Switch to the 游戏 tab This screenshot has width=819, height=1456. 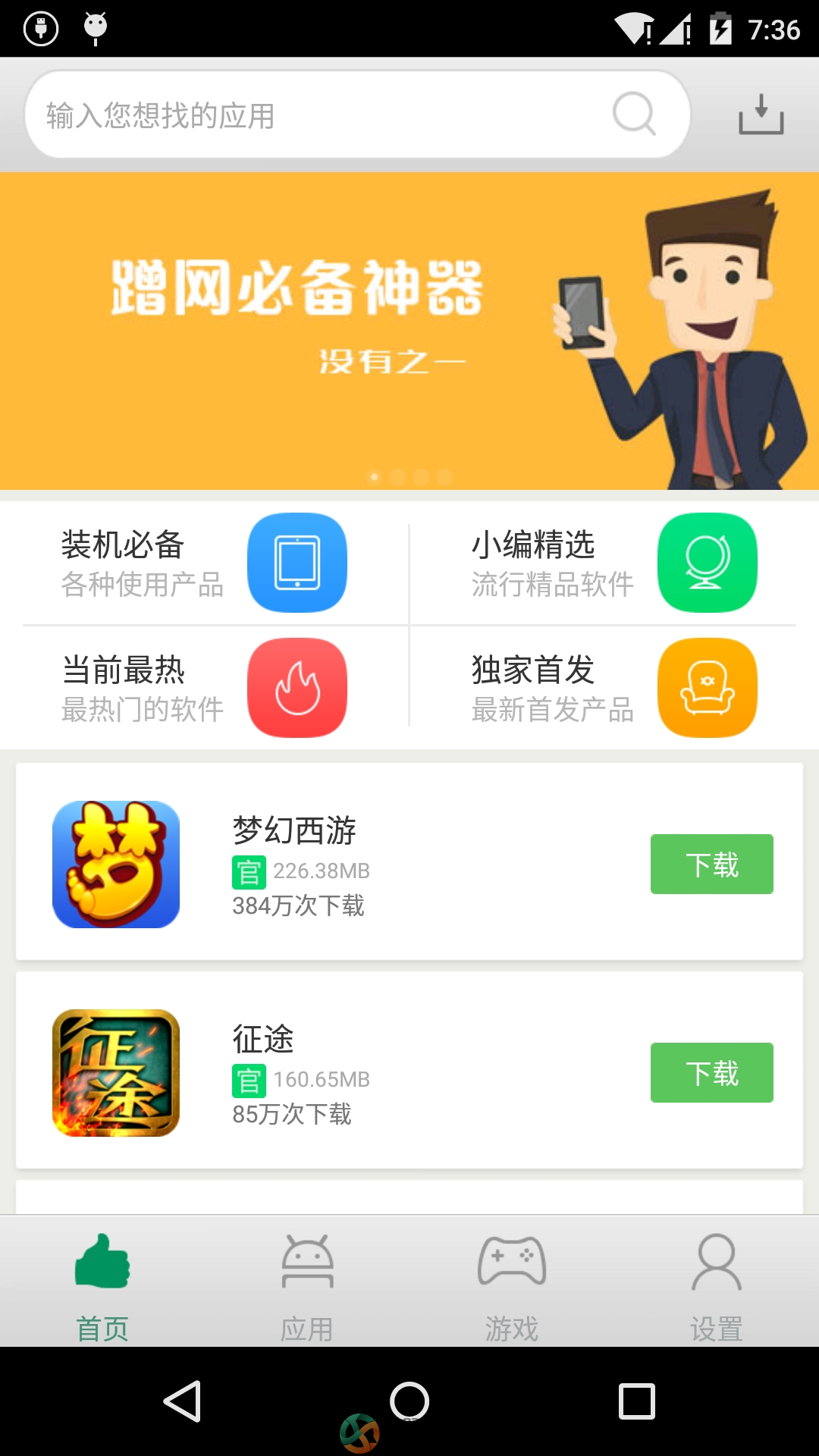[x=512, y=1283]
